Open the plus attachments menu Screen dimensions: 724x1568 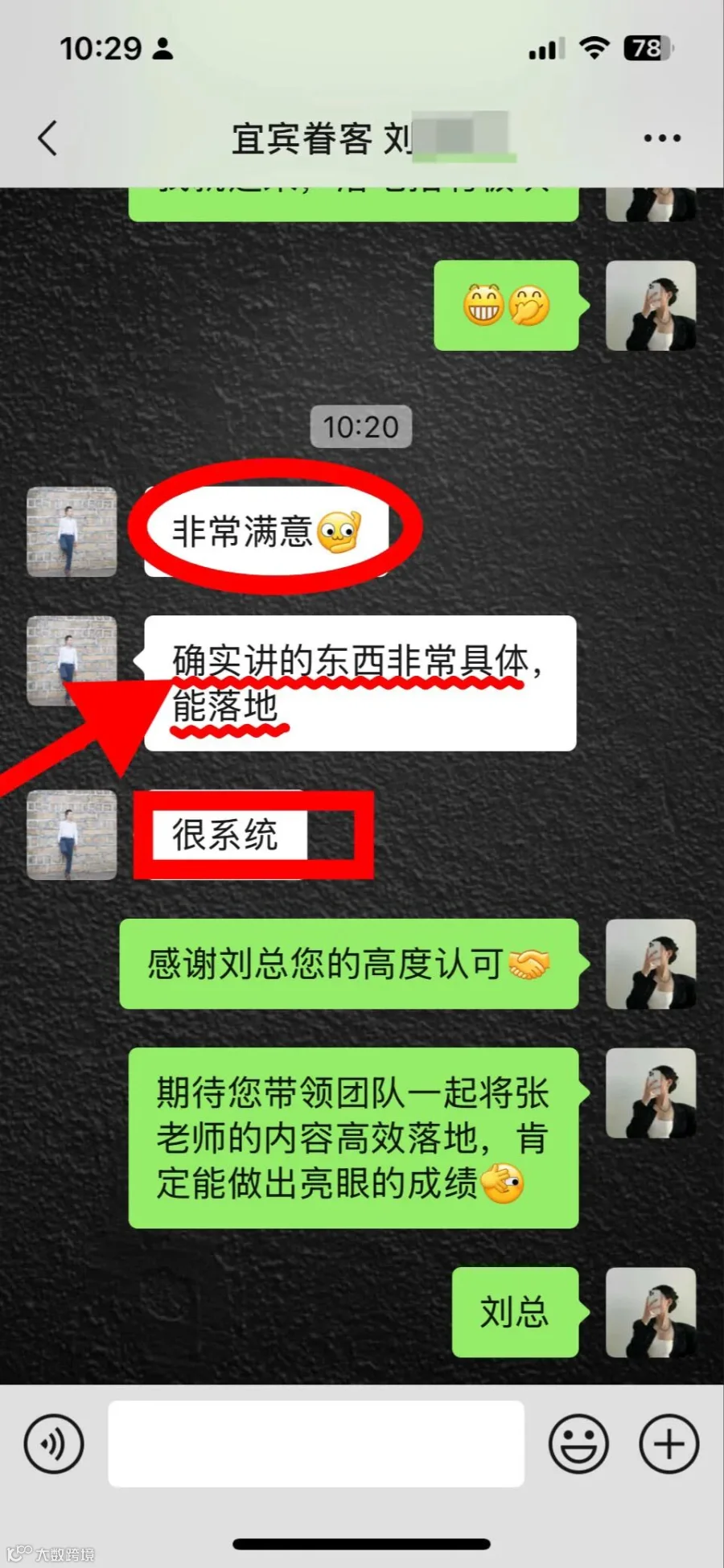coord(669,1444)
